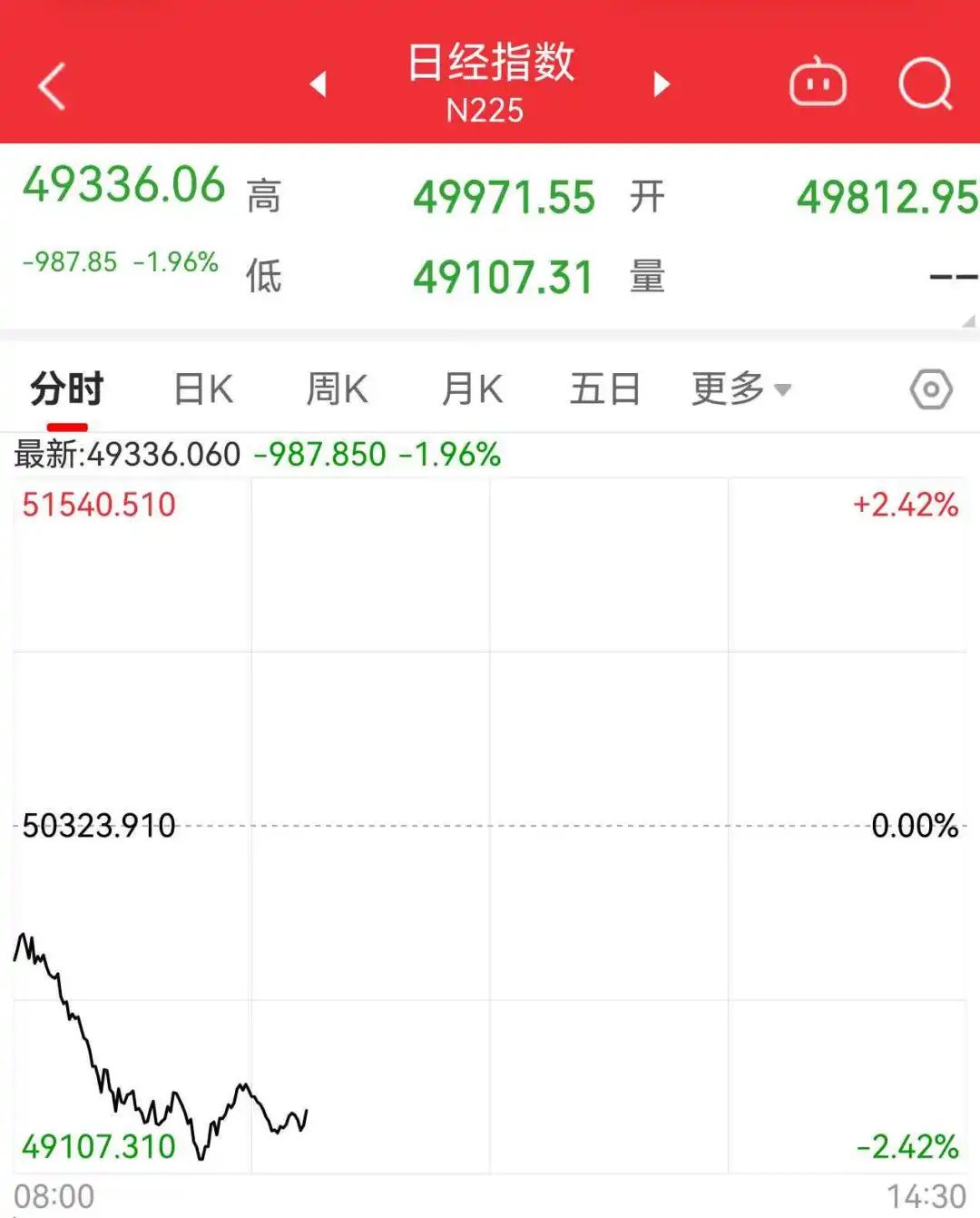
Task: Switch to the 月K monthly chart tab
Action: click(x=470, y=388)
